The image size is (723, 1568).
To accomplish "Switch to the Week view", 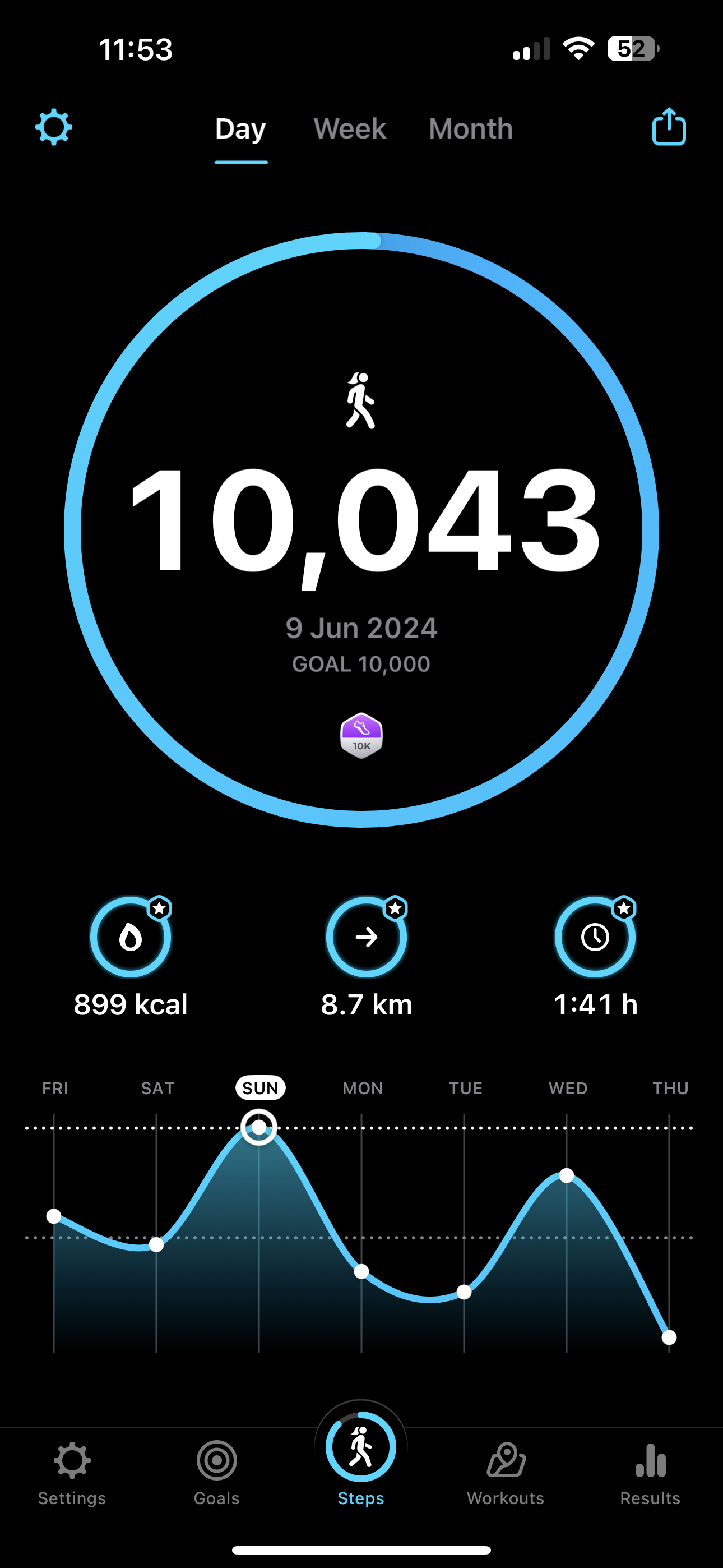I will pyautogui.click(x=349, y=128).
